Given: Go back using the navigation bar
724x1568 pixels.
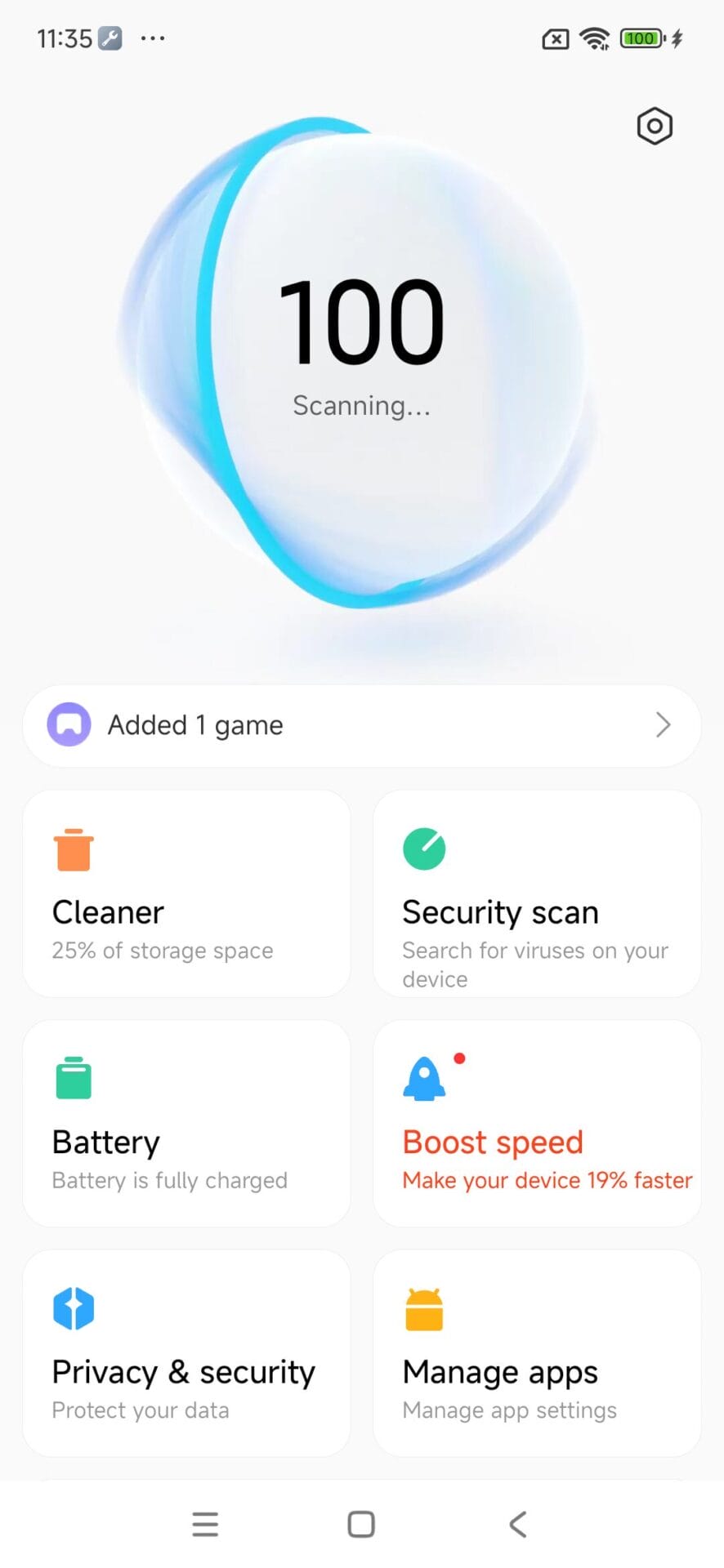Looking at the screenshot, I should tap(517, 1524).
